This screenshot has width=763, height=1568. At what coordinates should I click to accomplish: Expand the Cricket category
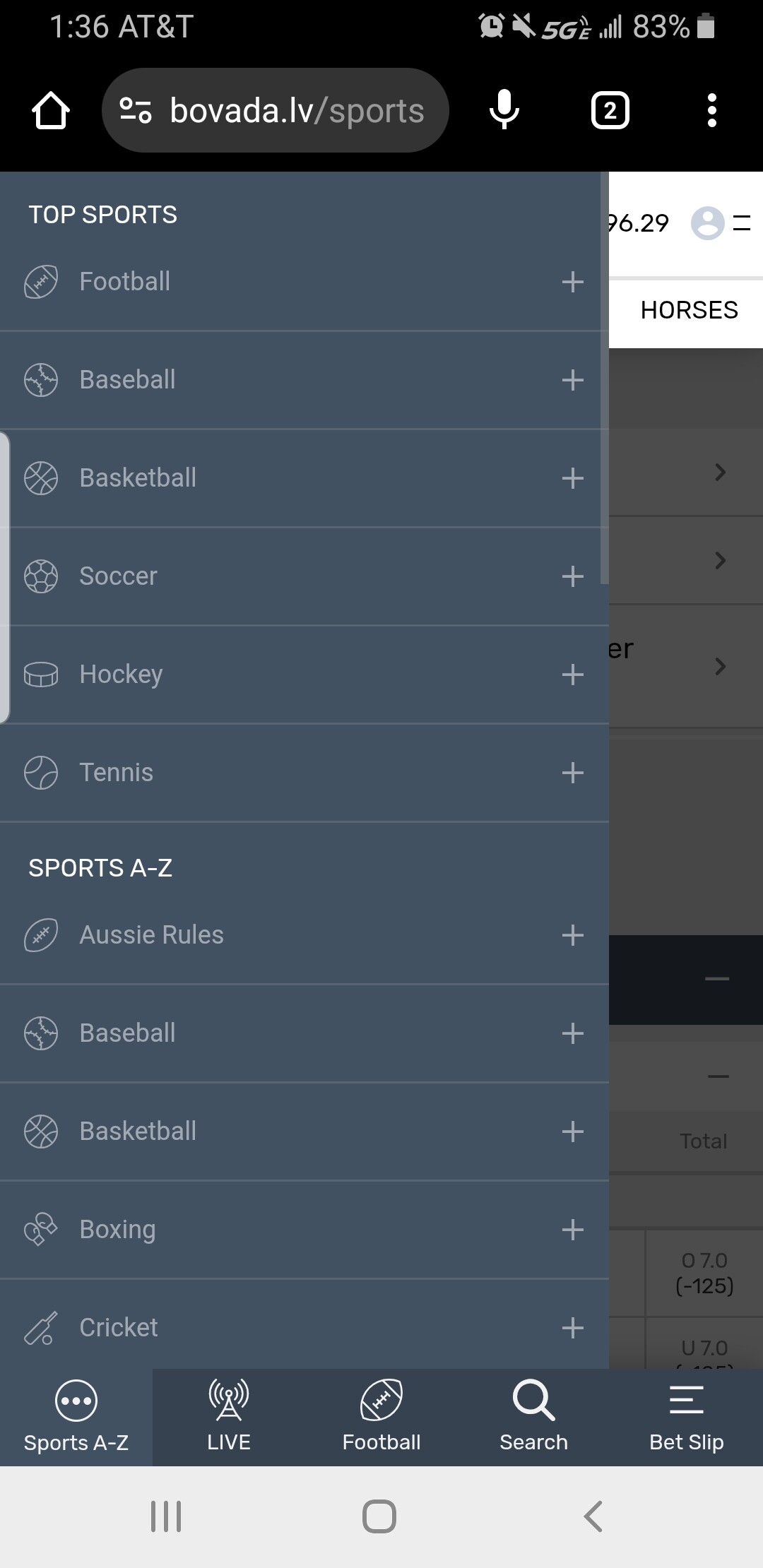[572, 1328]
